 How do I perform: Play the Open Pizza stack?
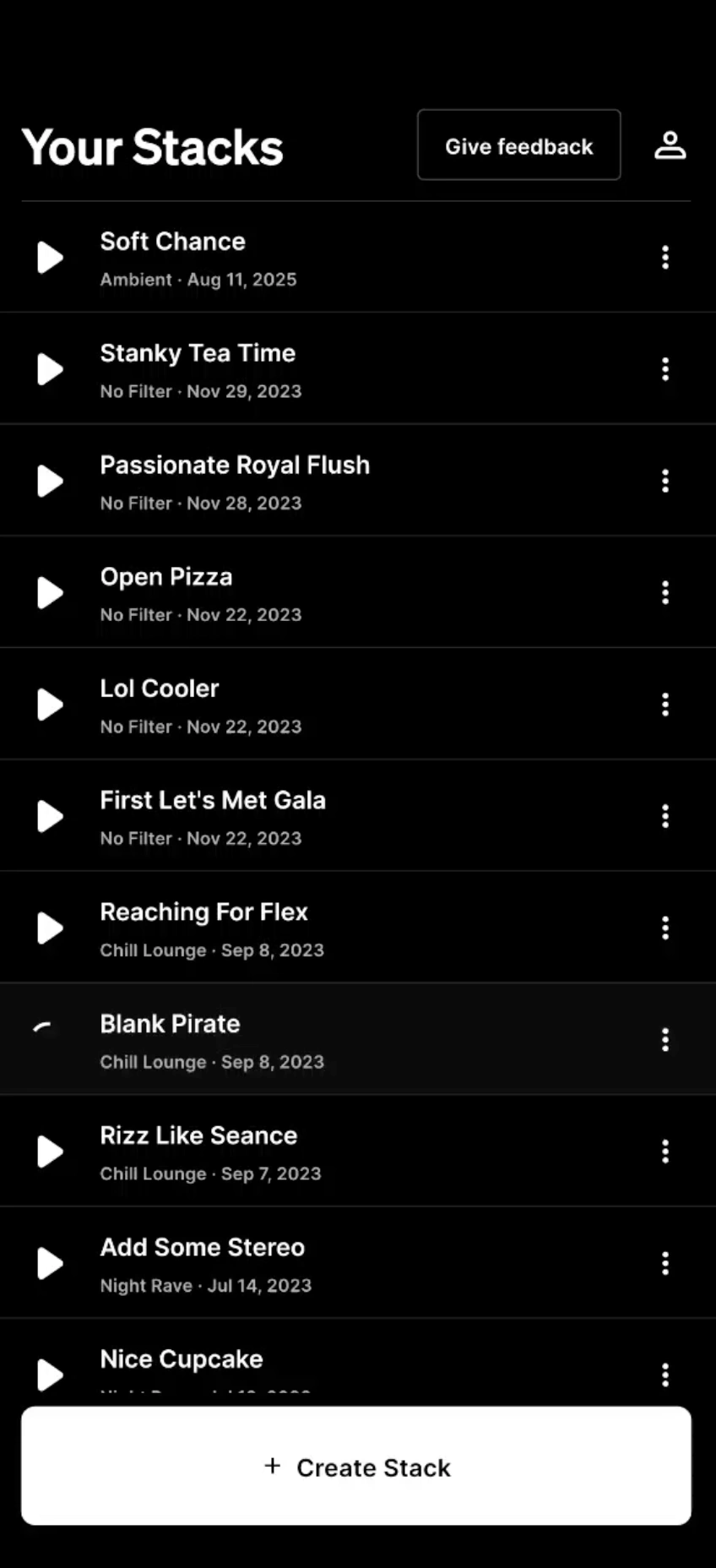[x=50, y=593]
